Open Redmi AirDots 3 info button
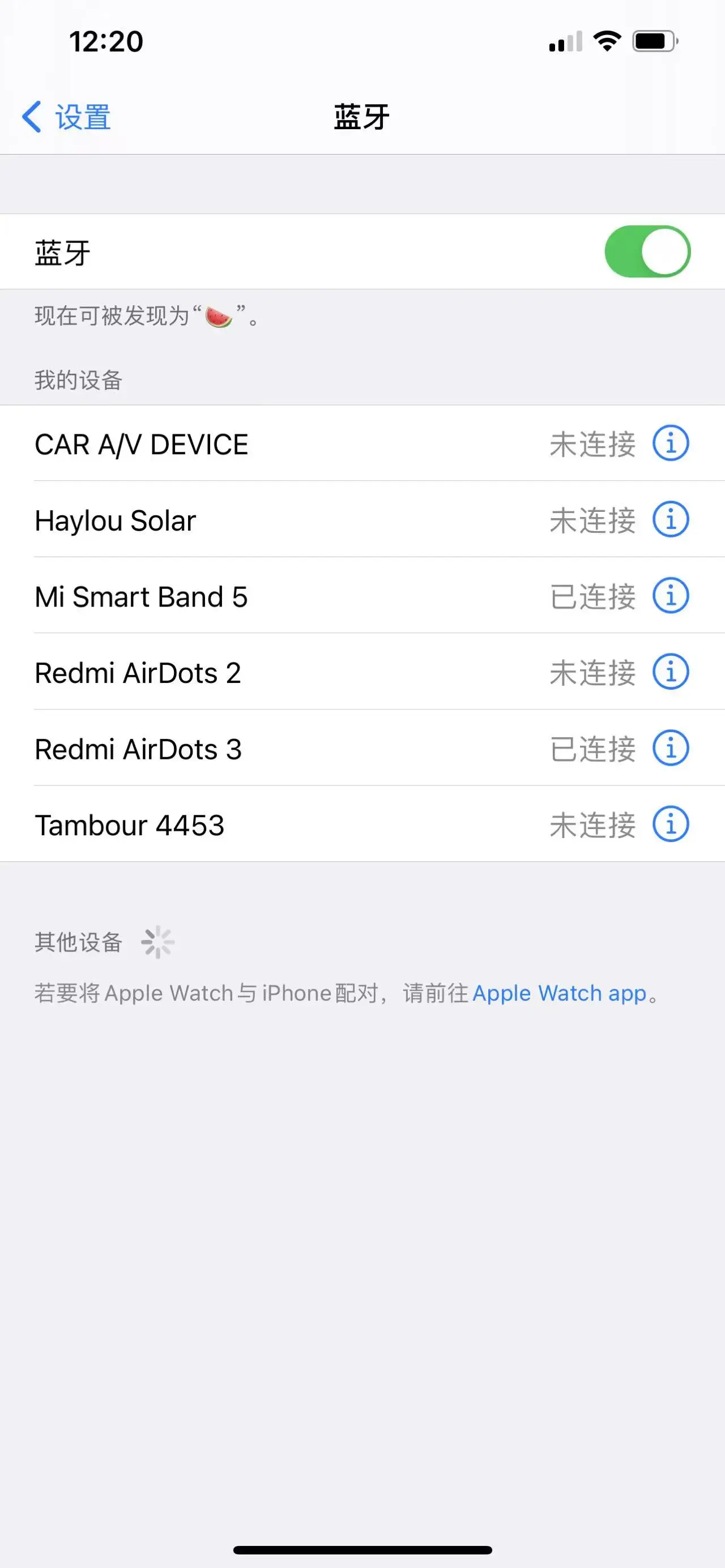725x1568 pixels. point(671,747)
